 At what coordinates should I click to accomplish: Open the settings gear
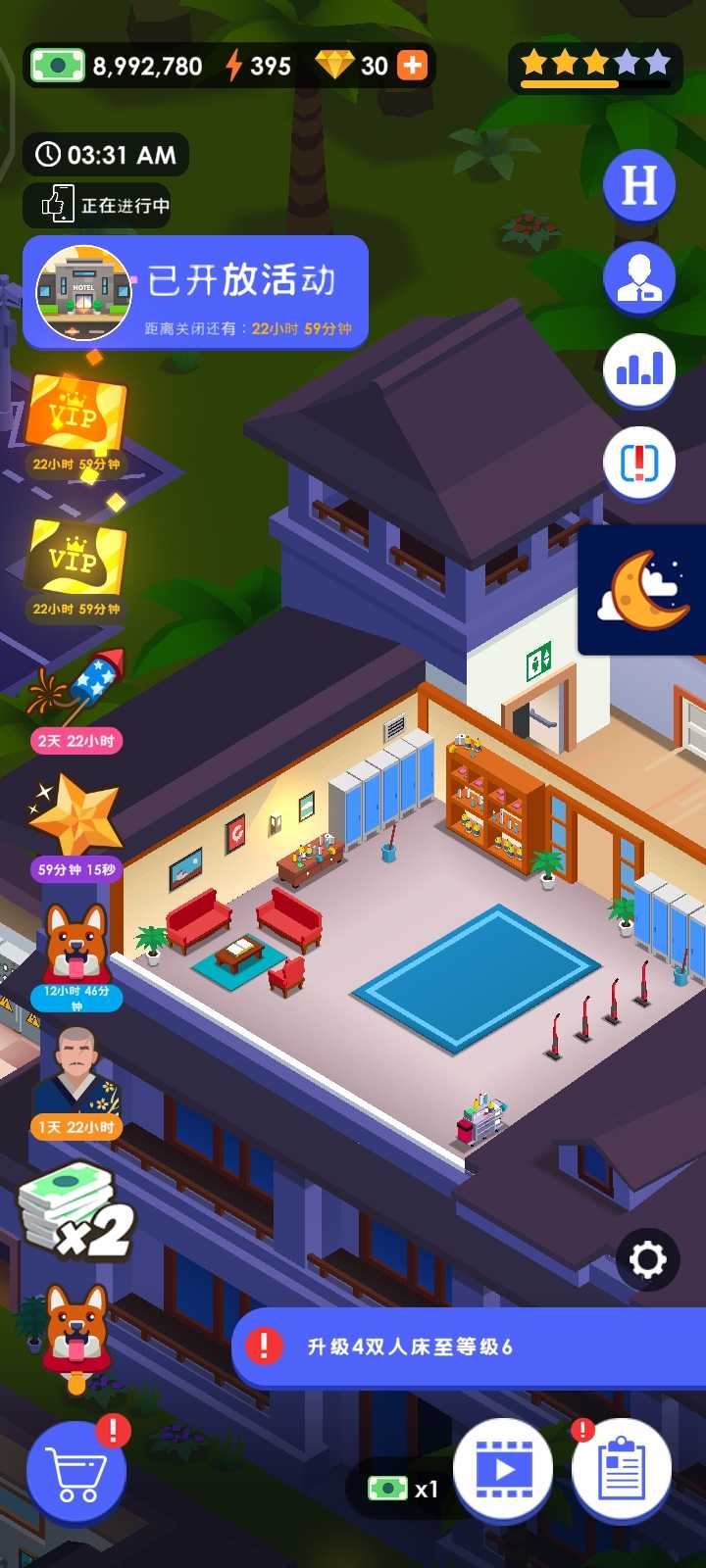point(647,1259)
